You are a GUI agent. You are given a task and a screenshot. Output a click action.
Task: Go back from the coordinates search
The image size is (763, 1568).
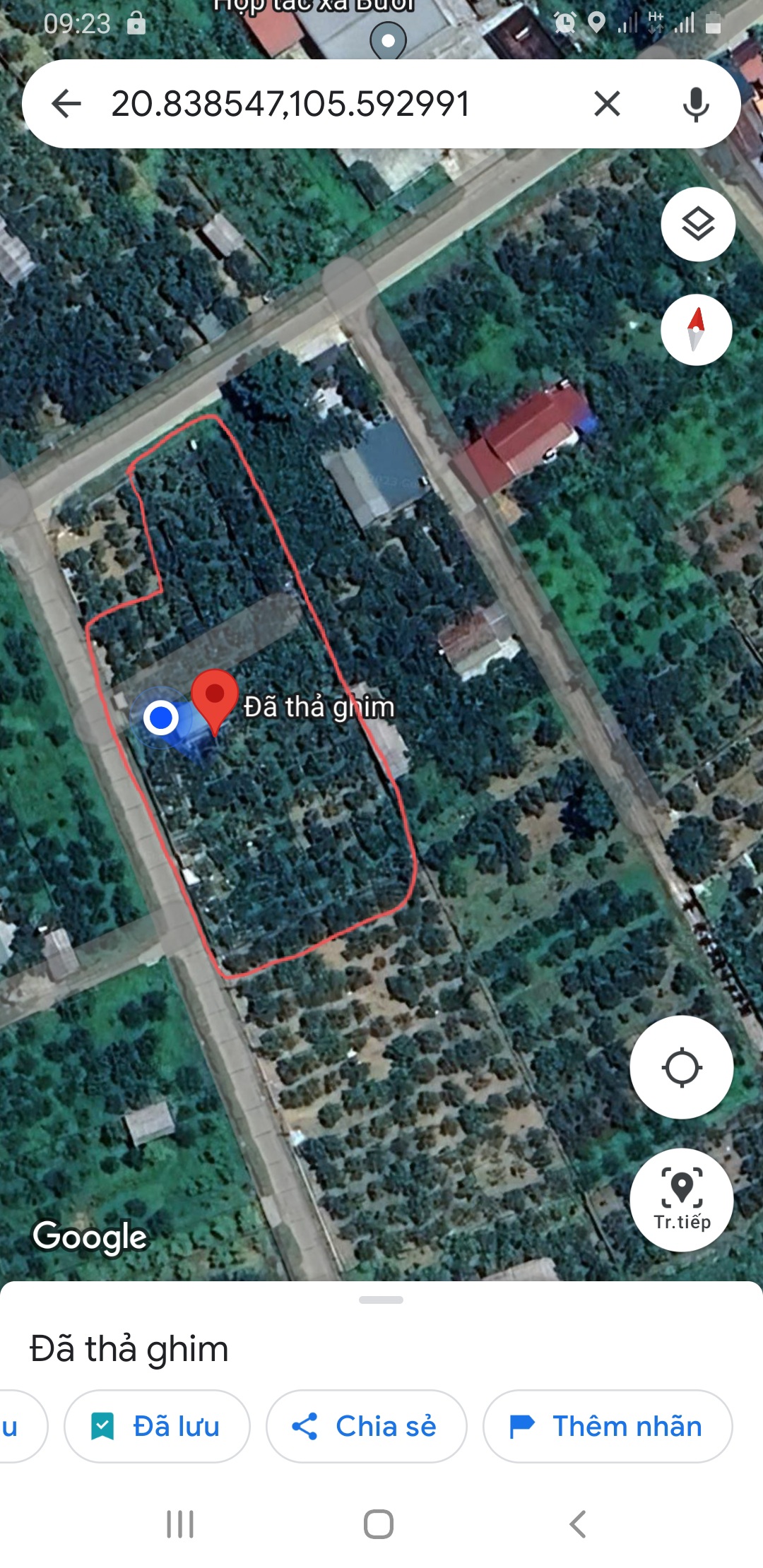point(66,104)
